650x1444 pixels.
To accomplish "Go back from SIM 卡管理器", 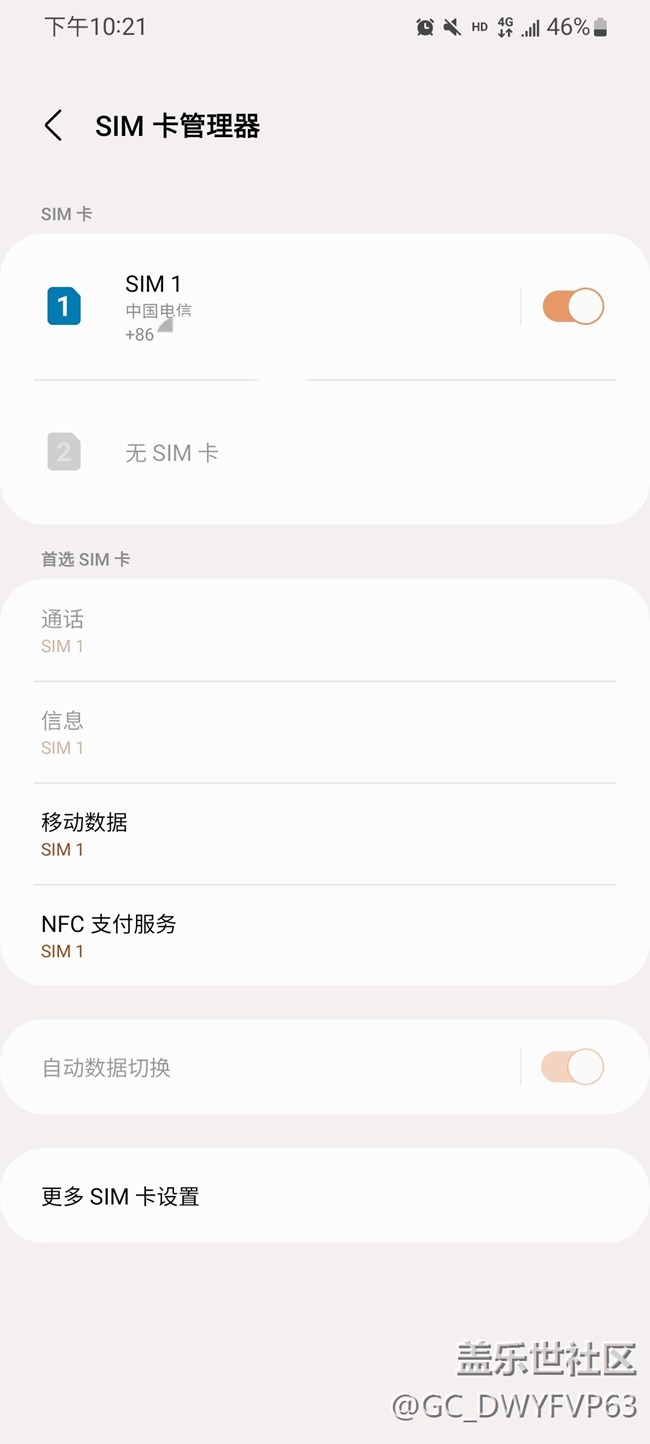I will pos(54,126).
